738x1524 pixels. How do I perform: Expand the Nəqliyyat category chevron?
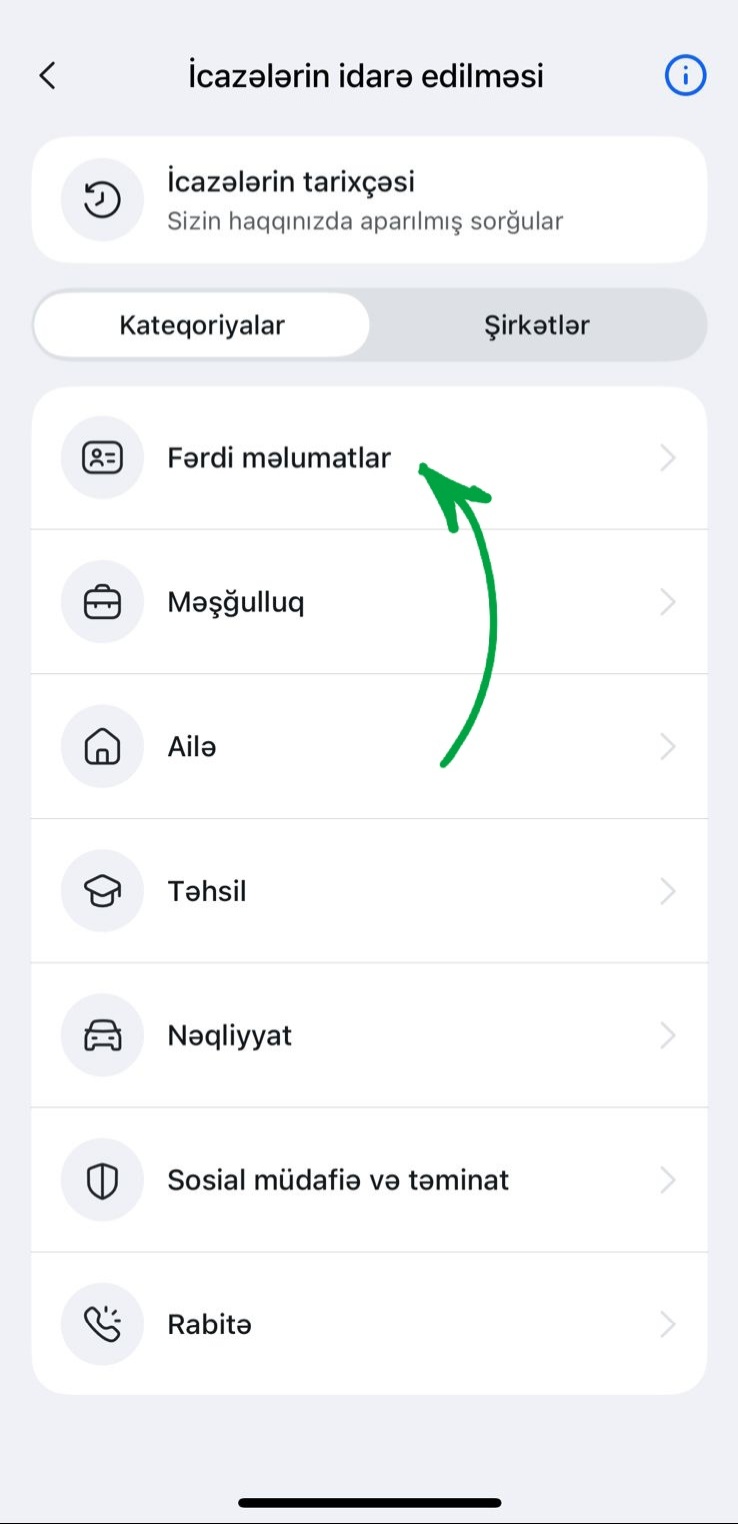667,1035
